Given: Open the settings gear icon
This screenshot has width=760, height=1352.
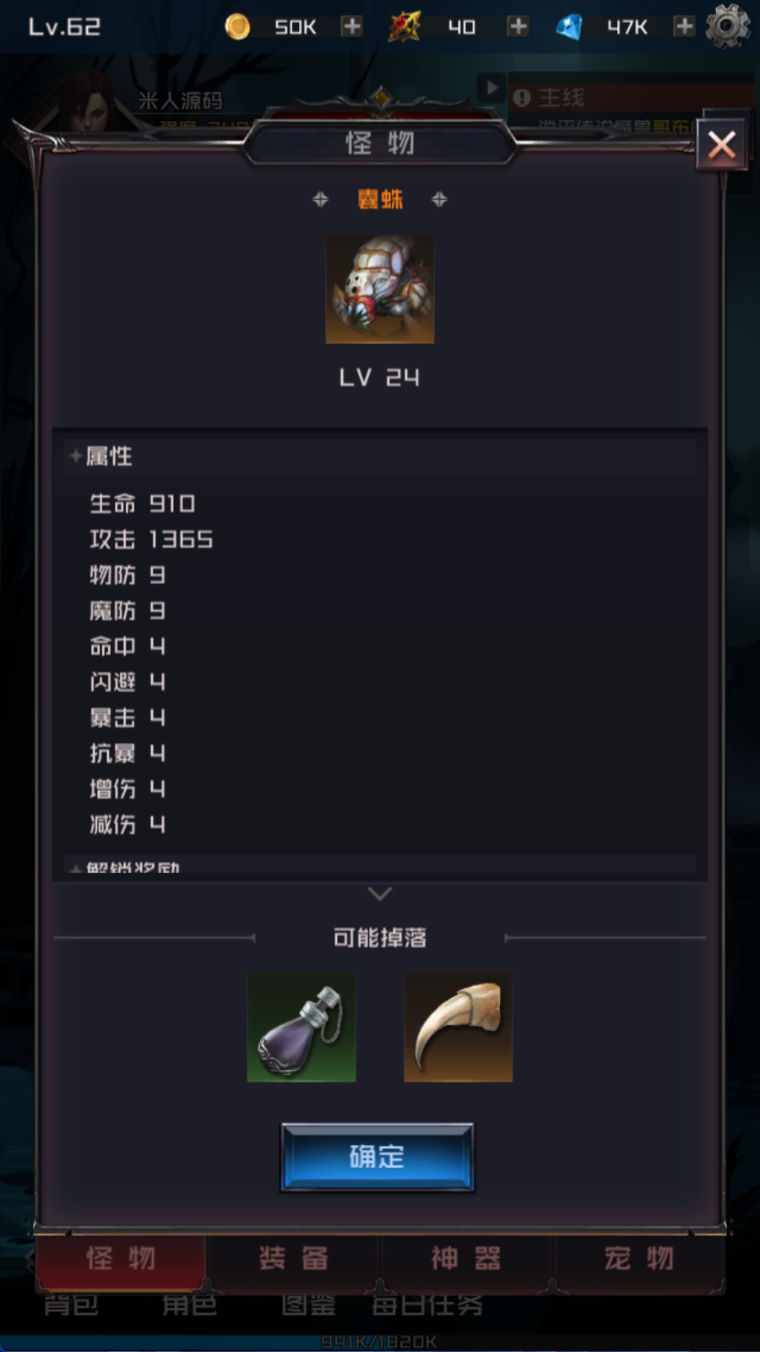Looking at the screenshot, I should (x=728, y=27).
